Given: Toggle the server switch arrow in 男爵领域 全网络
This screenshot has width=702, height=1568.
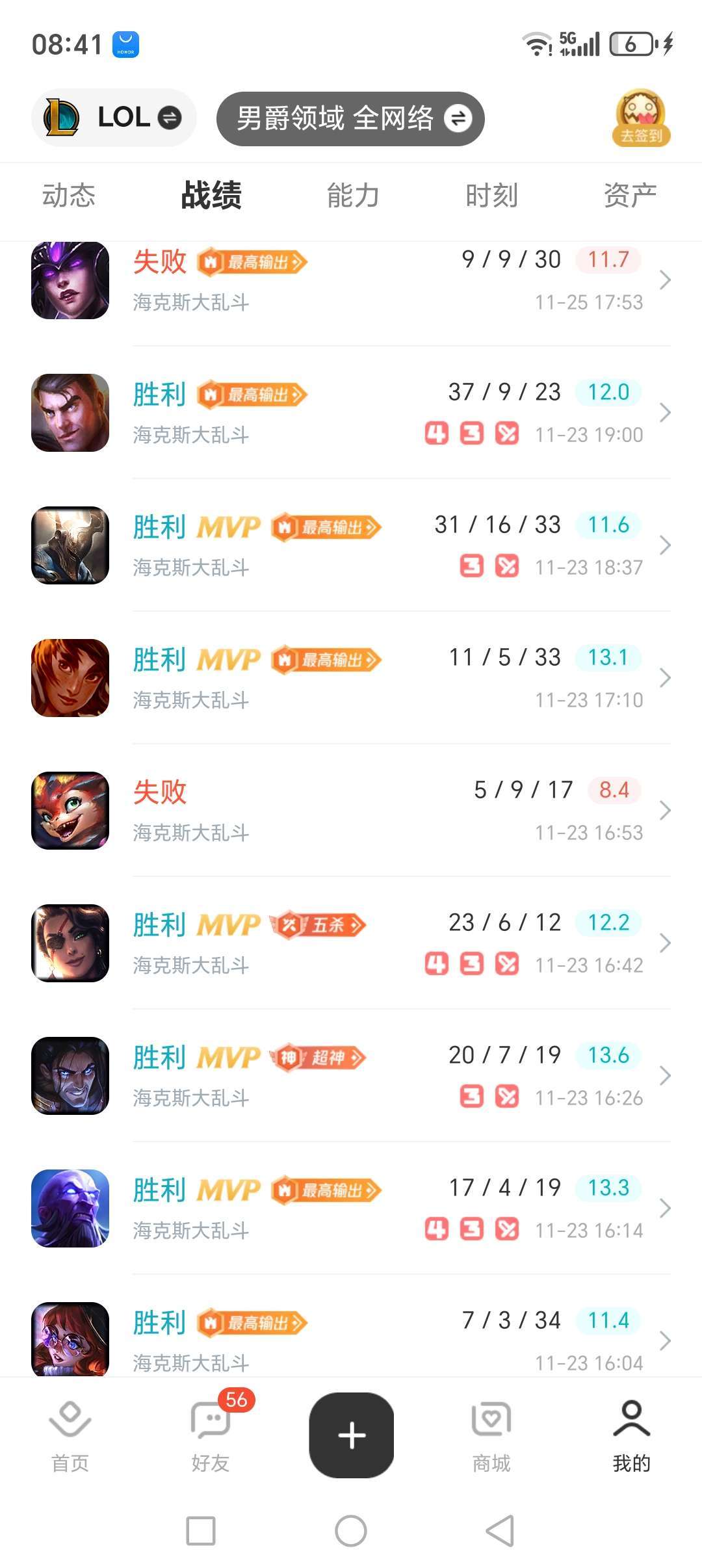Looking at the screenshot, I should point(460,119).
